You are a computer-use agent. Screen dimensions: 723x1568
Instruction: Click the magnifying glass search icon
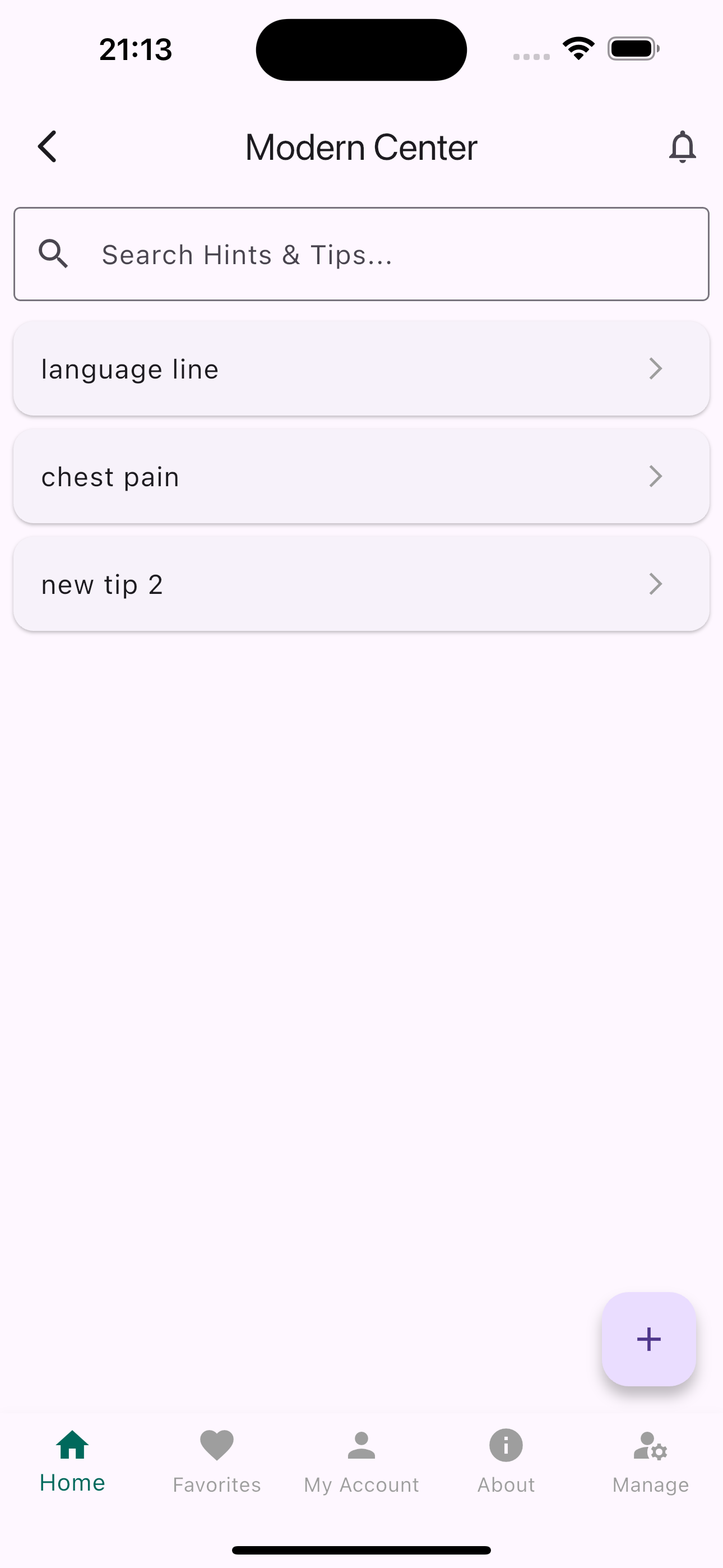point(54,254)
